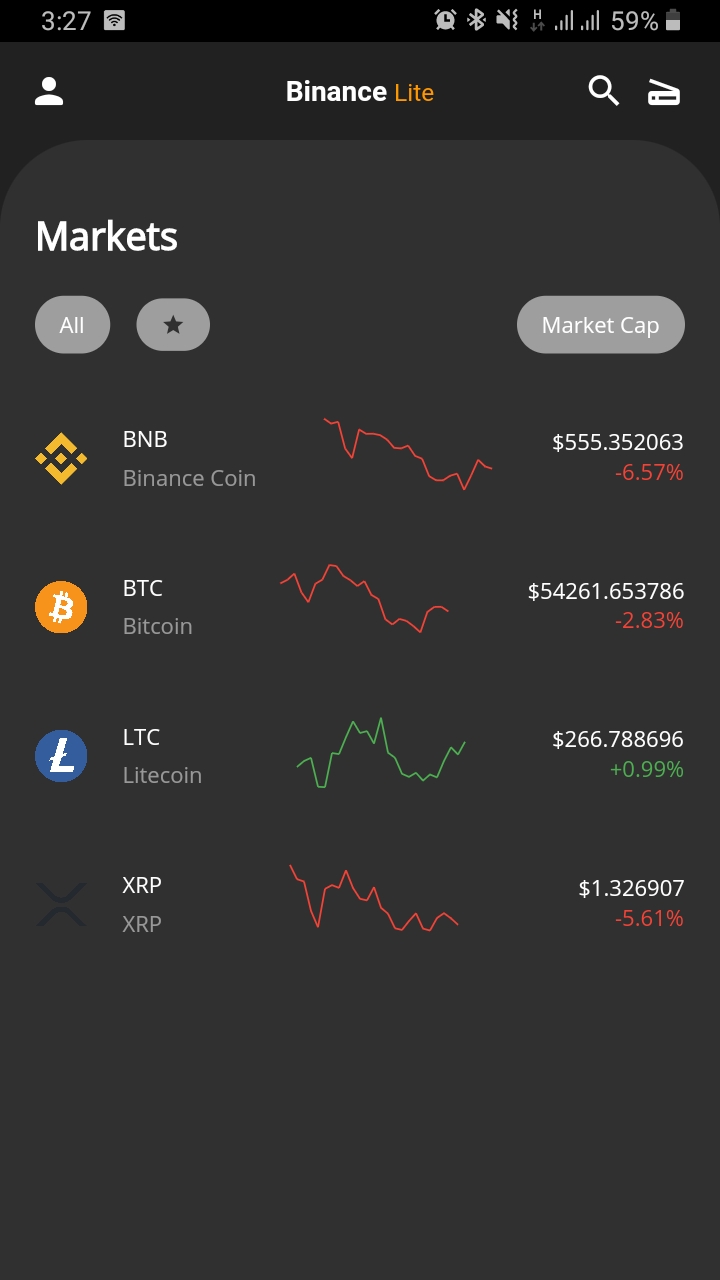Tap the scanner icon in top bar
720x1280 pixels.
click(x=664, y=93)
